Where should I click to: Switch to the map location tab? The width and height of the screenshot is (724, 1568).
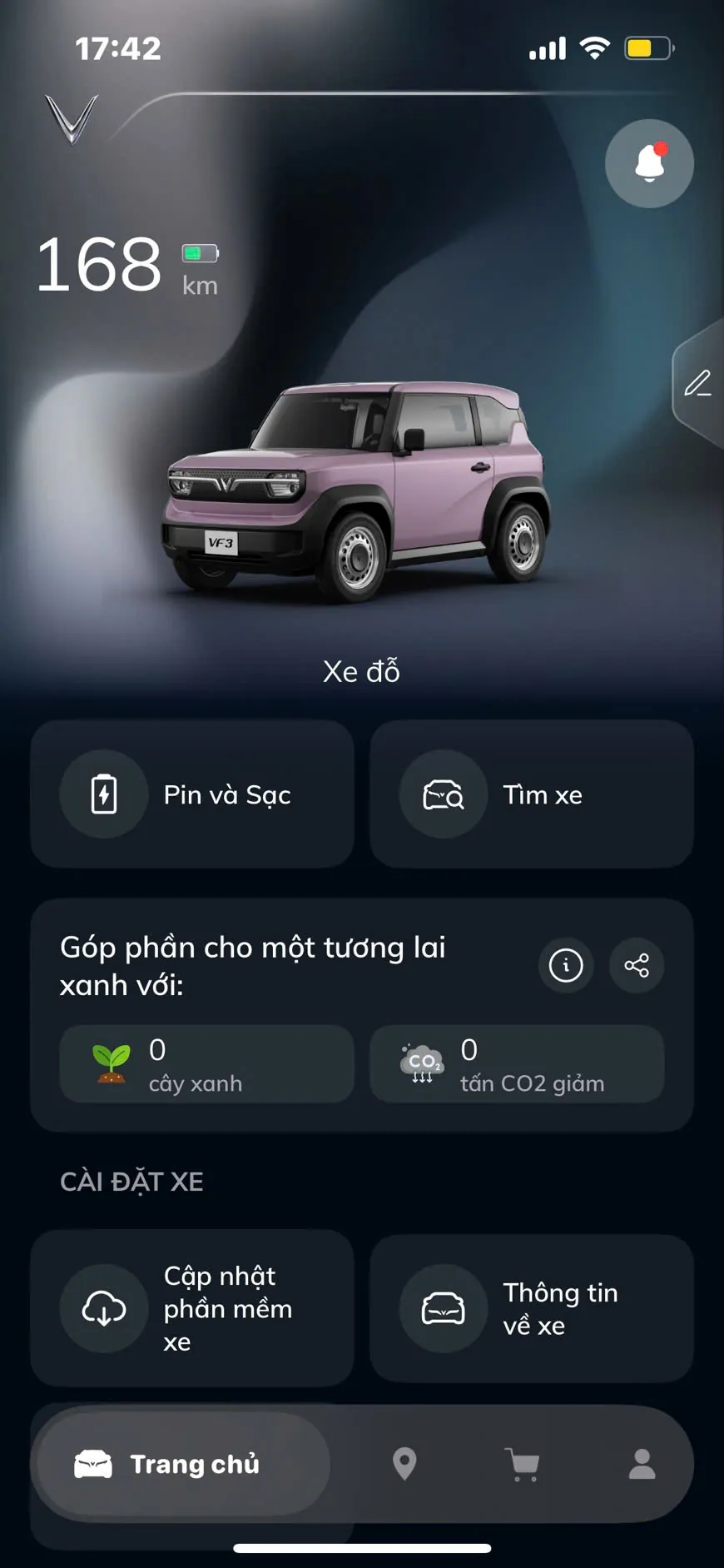point(404,1464)
